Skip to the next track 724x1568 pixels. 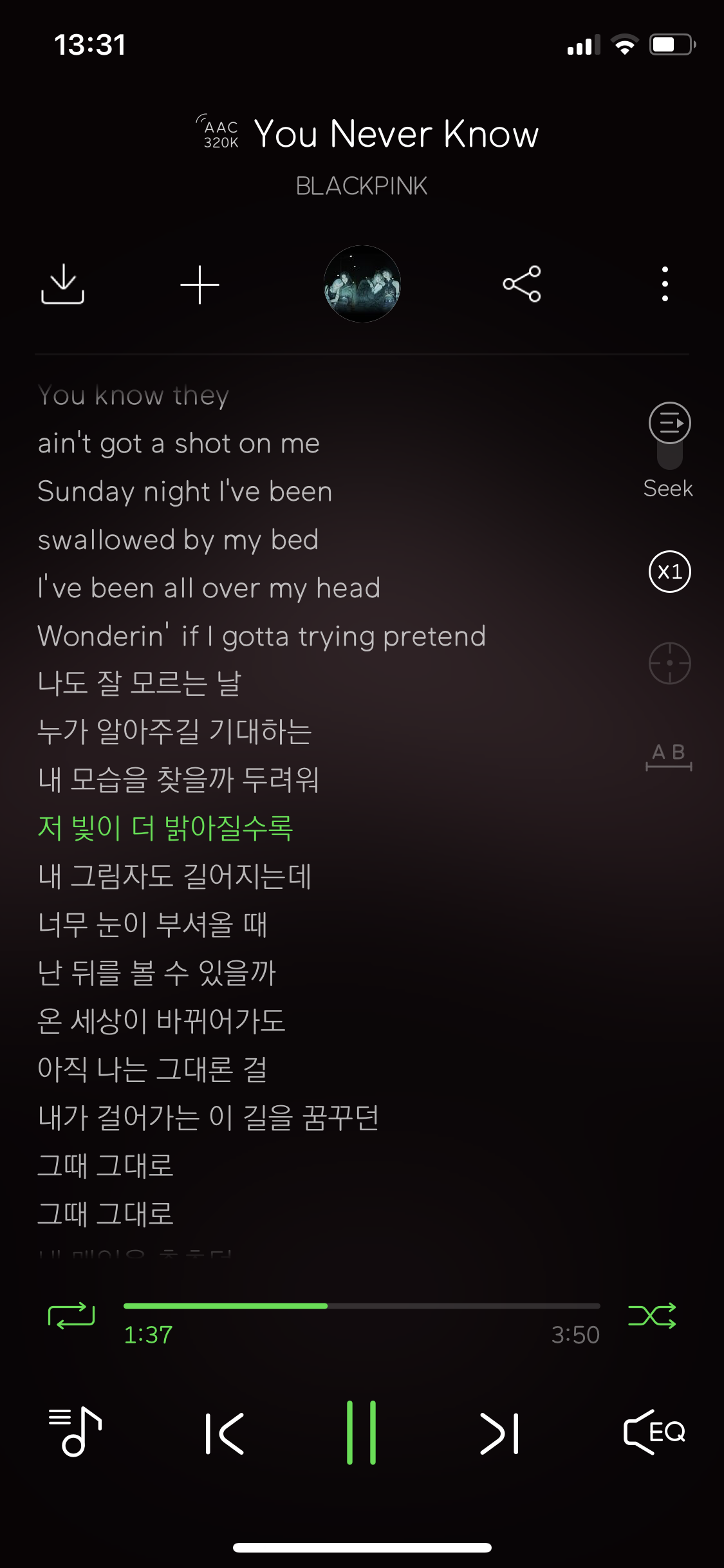pos(499,1433)
